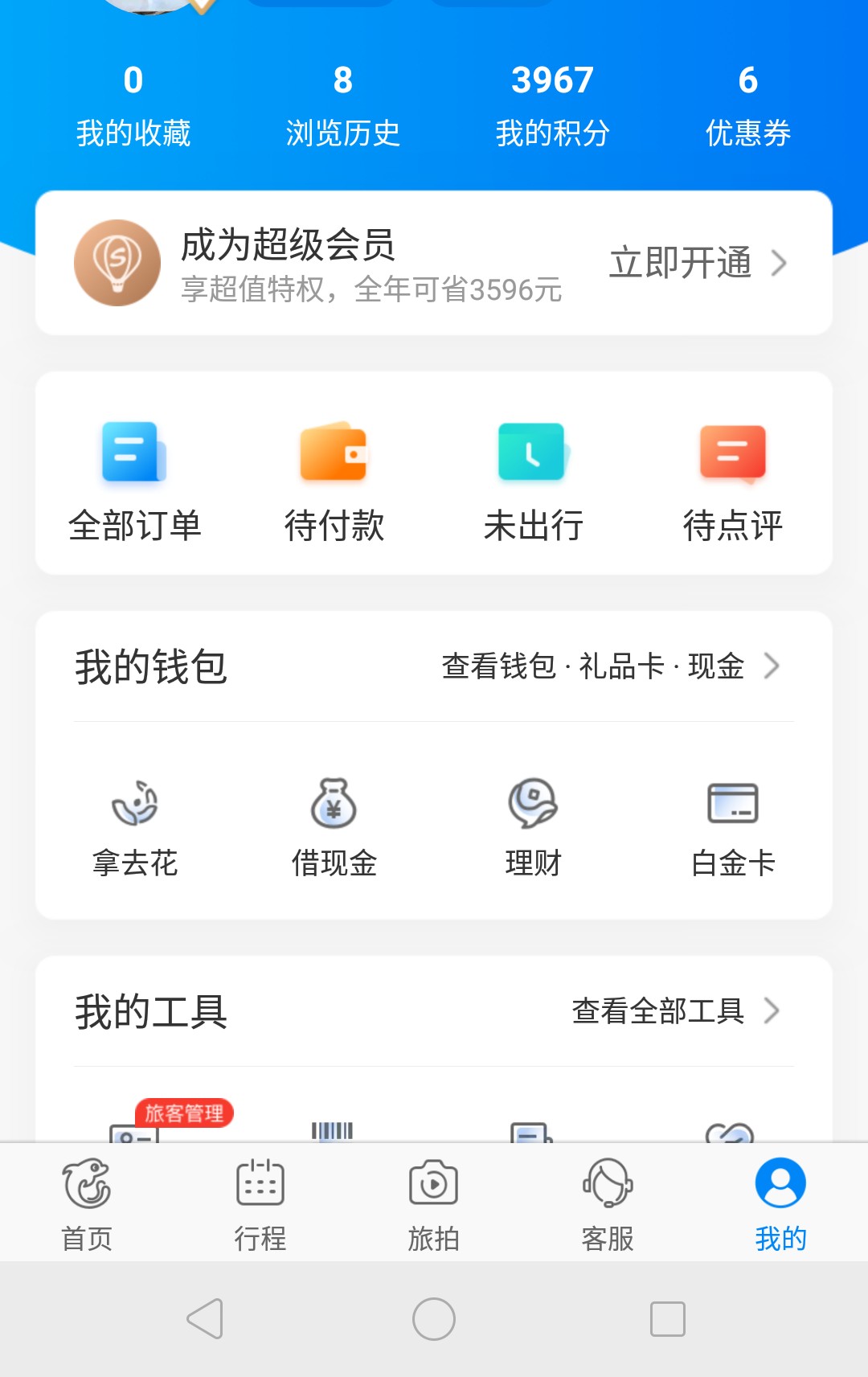This screenshot has height=1377, width=868.
Task: Open 我的收藏 favorites
Action: (x=133, y=106)
